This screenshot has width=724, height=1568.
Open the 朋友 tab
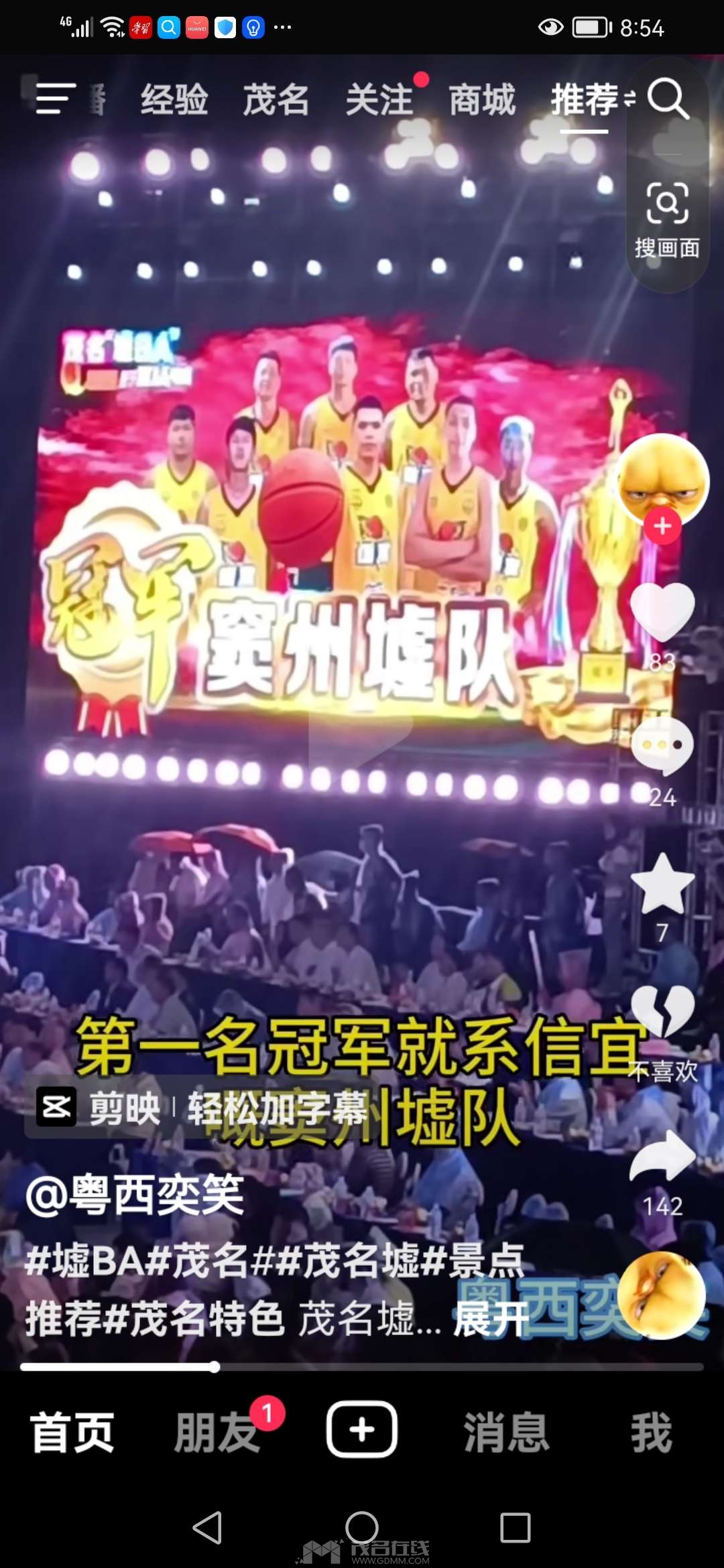(217, 1433)
